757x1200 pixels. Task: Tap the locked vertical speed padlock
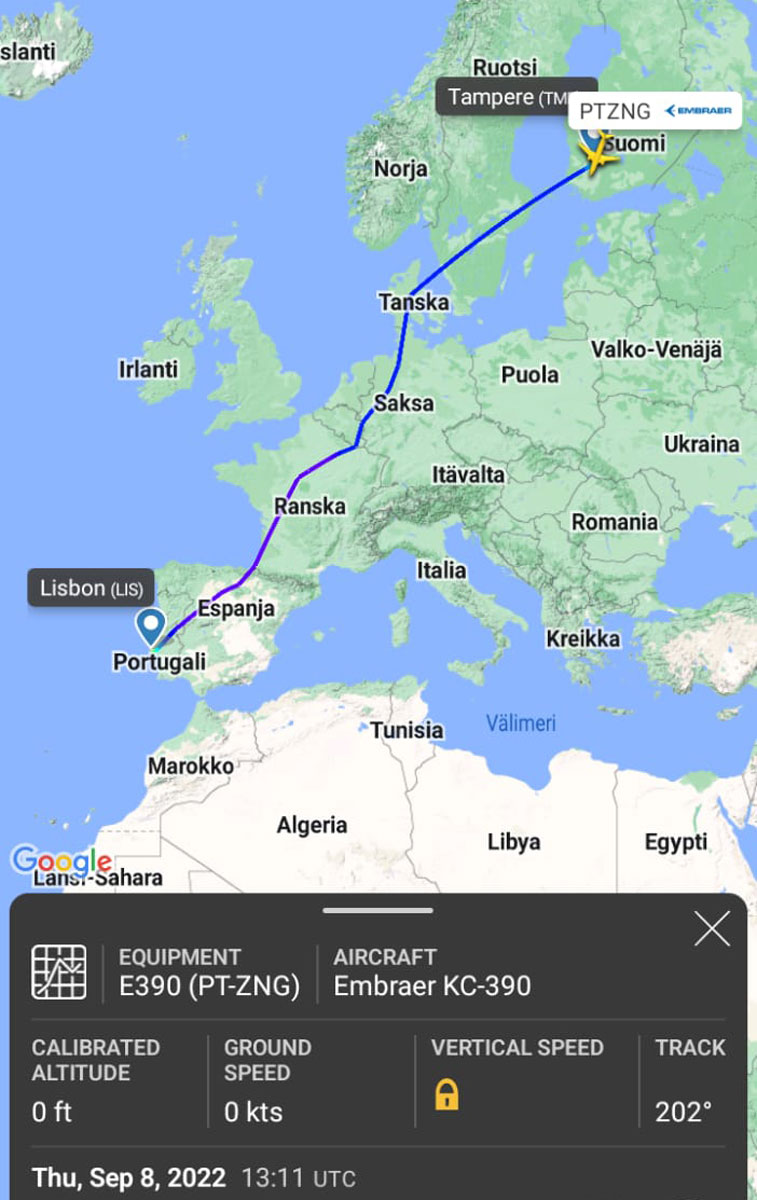point(446,1096)
